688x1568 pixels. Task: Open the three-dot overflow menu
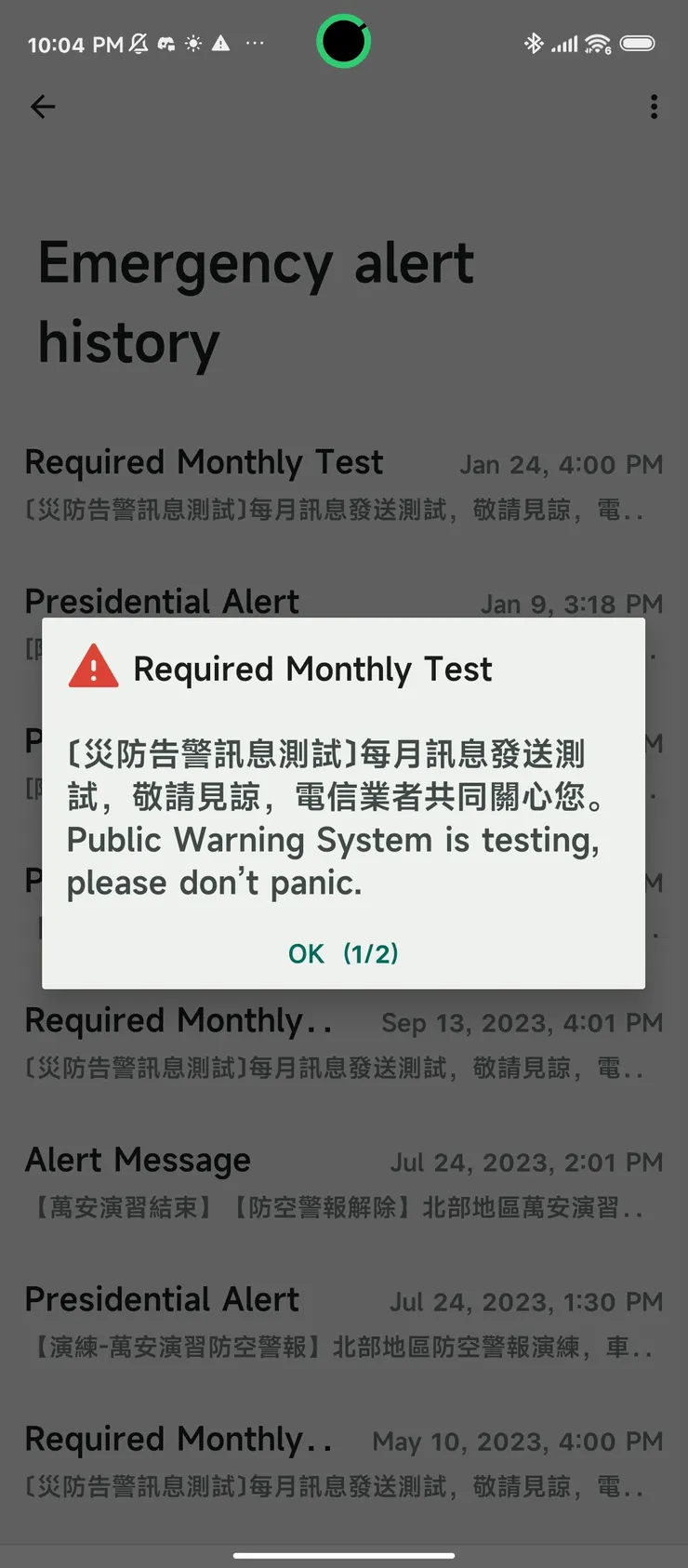coord(654,107)
